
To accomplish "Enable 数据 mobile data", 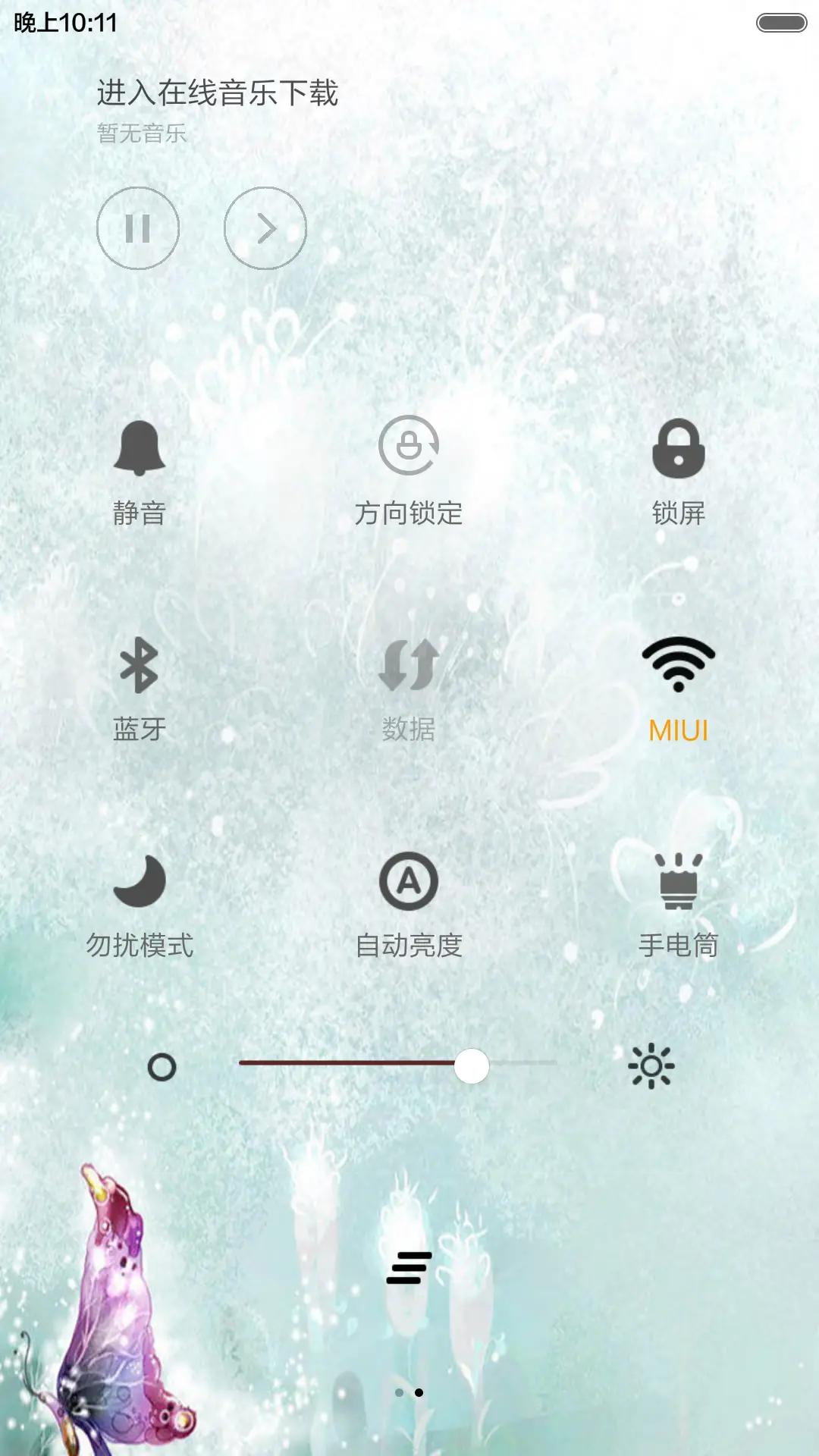I will pyautogui.click(x=409, y=666).
